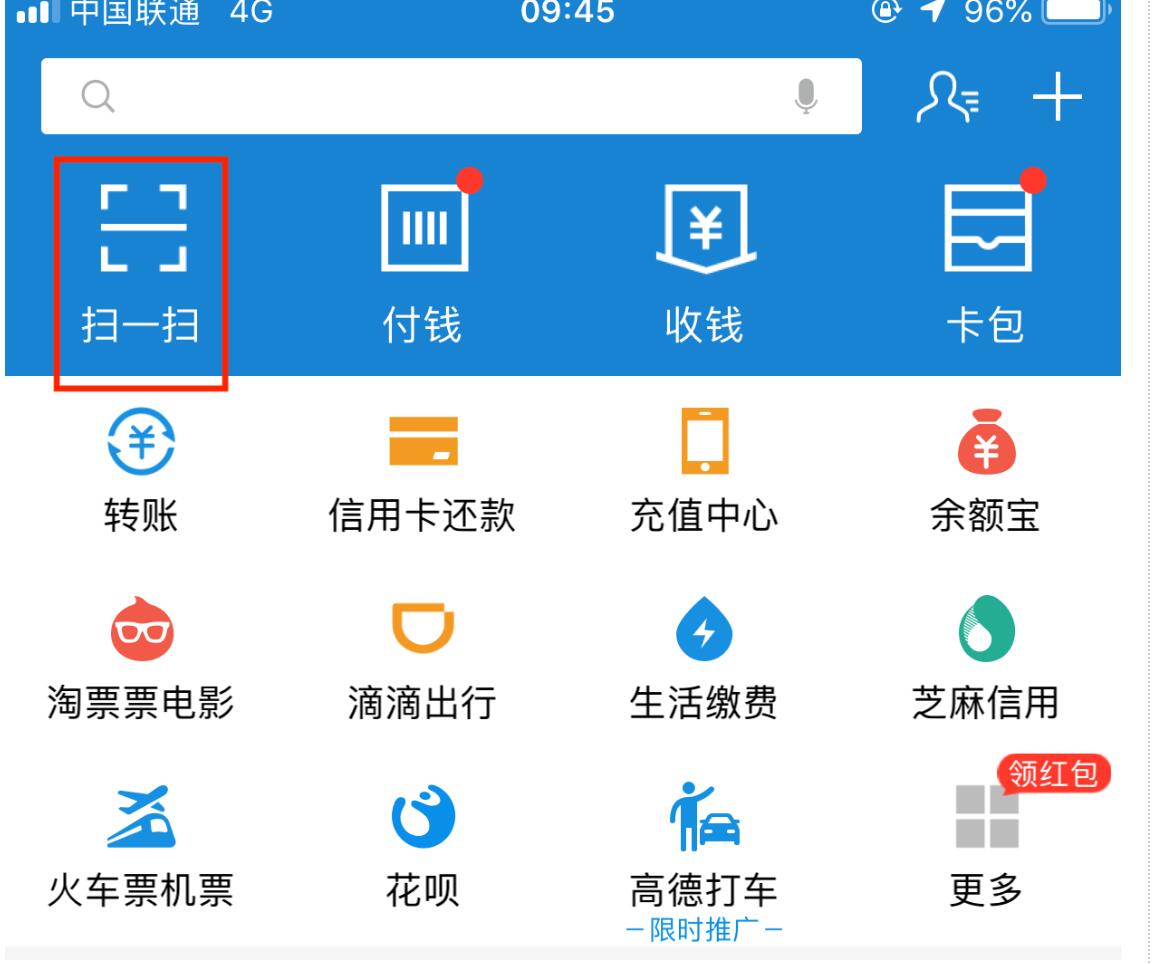
Task: Tap the microphone voice search icon
Action: pyautogui.click(x=806, y=96)
